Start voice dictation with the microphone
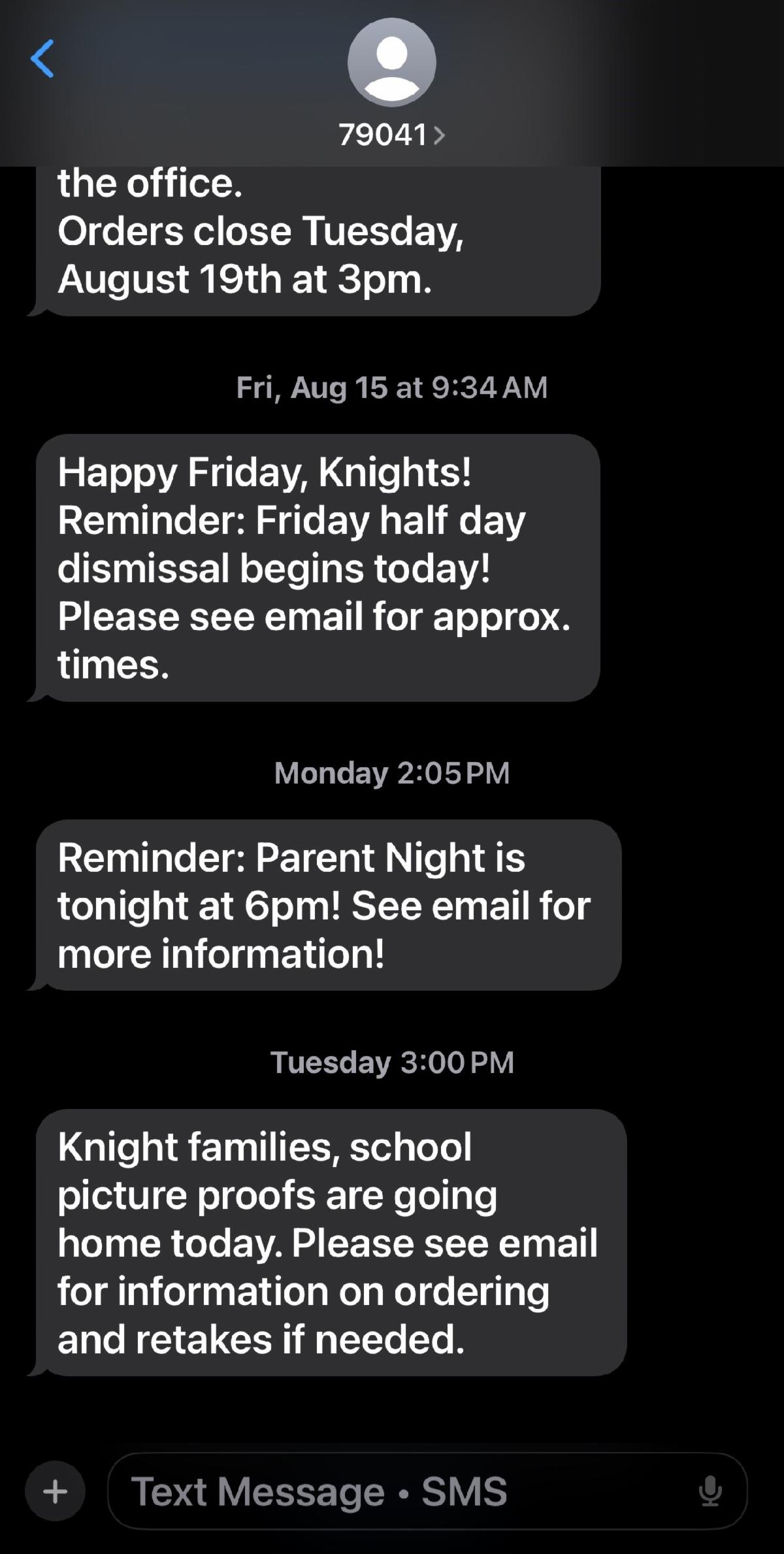The width and height of the screenshot is (784, 1554). pyautogui.click(x=710, y=1491)
